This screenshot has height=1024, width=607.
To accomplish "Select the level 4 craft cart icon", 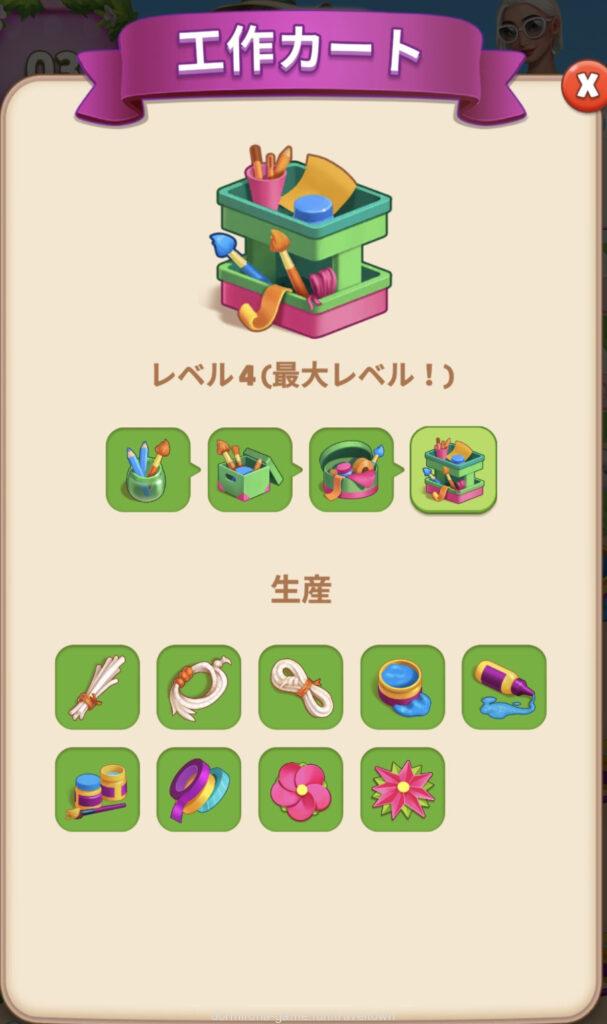I will (x=453, y=470).
